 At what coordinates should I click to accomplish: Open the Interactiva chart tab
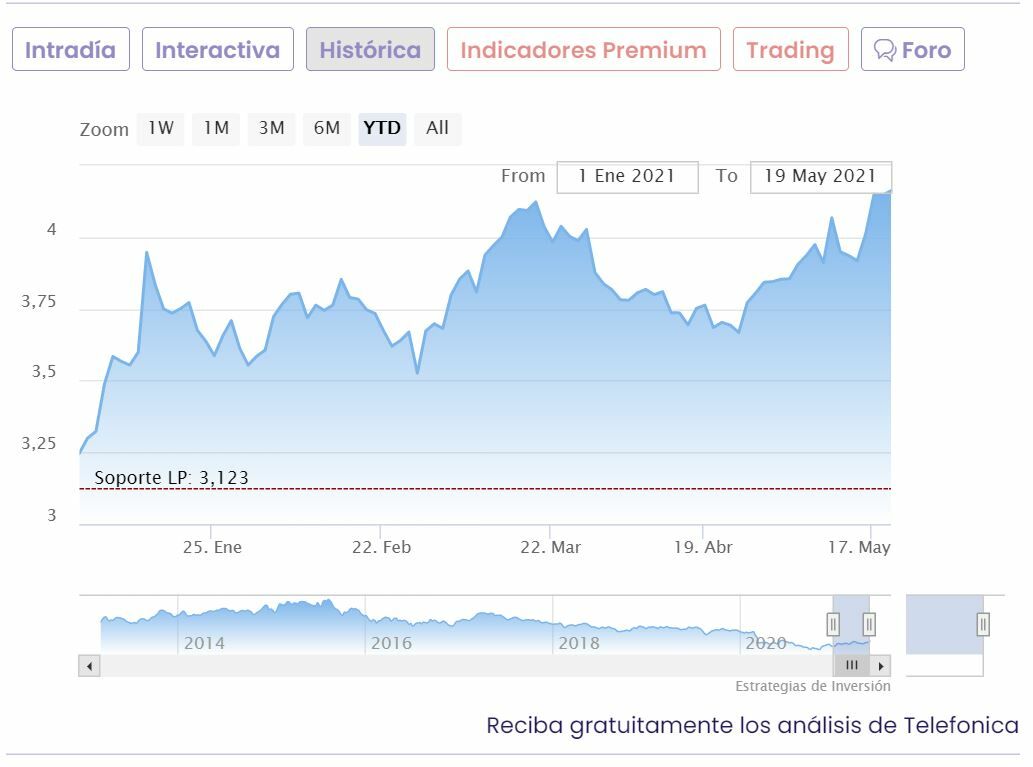pyautogui.click(x=217, y=50)
